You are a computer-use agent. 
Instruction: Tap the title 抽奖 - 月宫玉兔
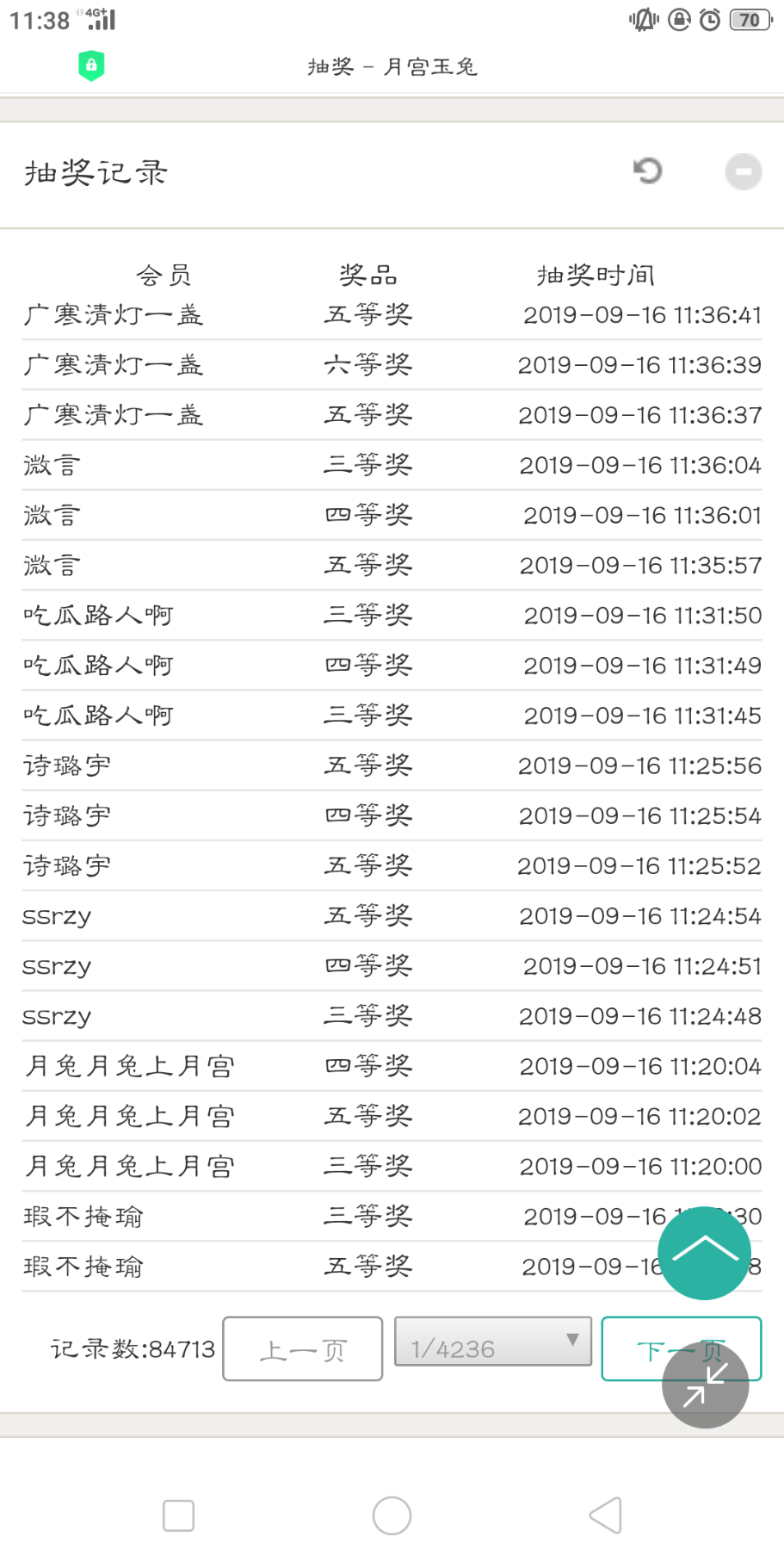392,66
